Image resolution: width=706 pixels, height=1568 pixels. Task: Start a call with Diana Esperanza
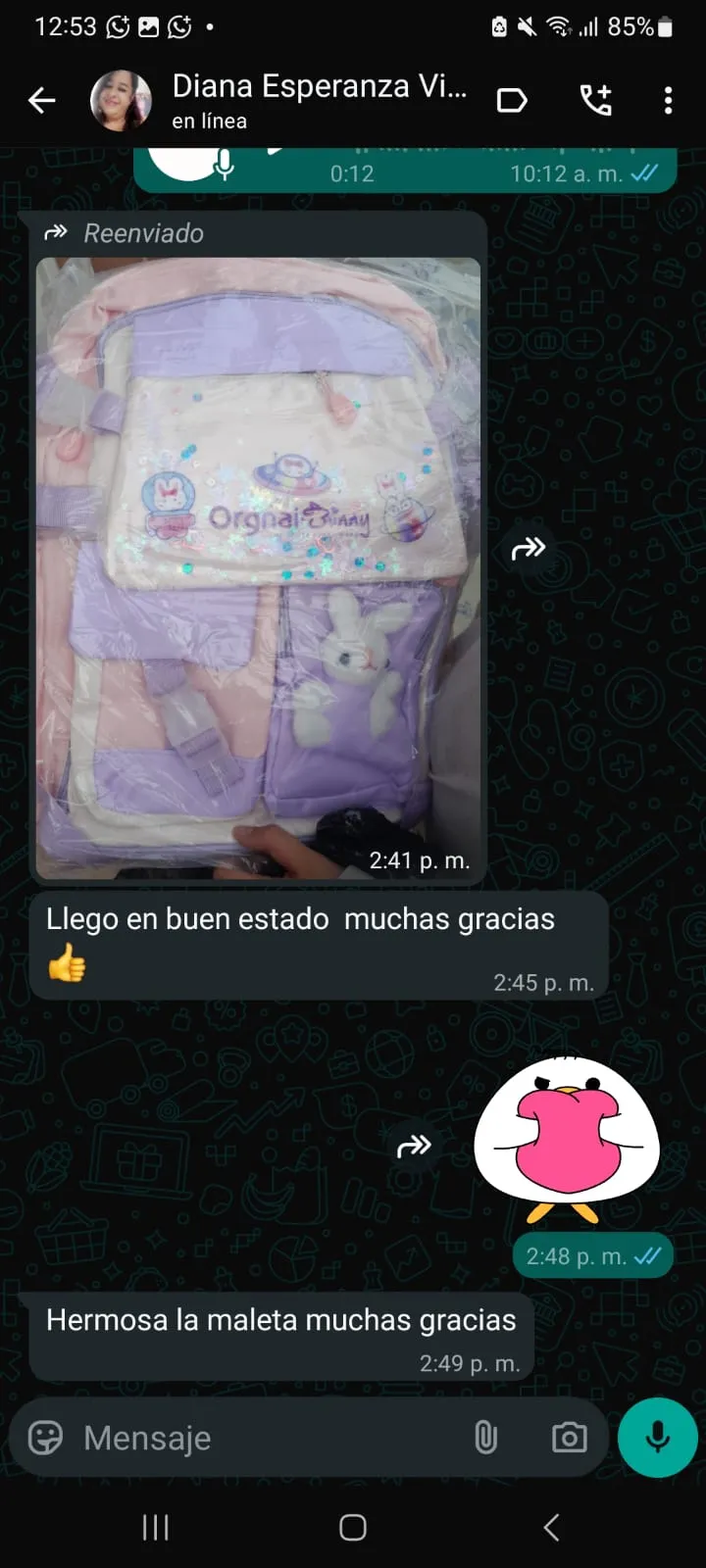[x=595, y=100]
